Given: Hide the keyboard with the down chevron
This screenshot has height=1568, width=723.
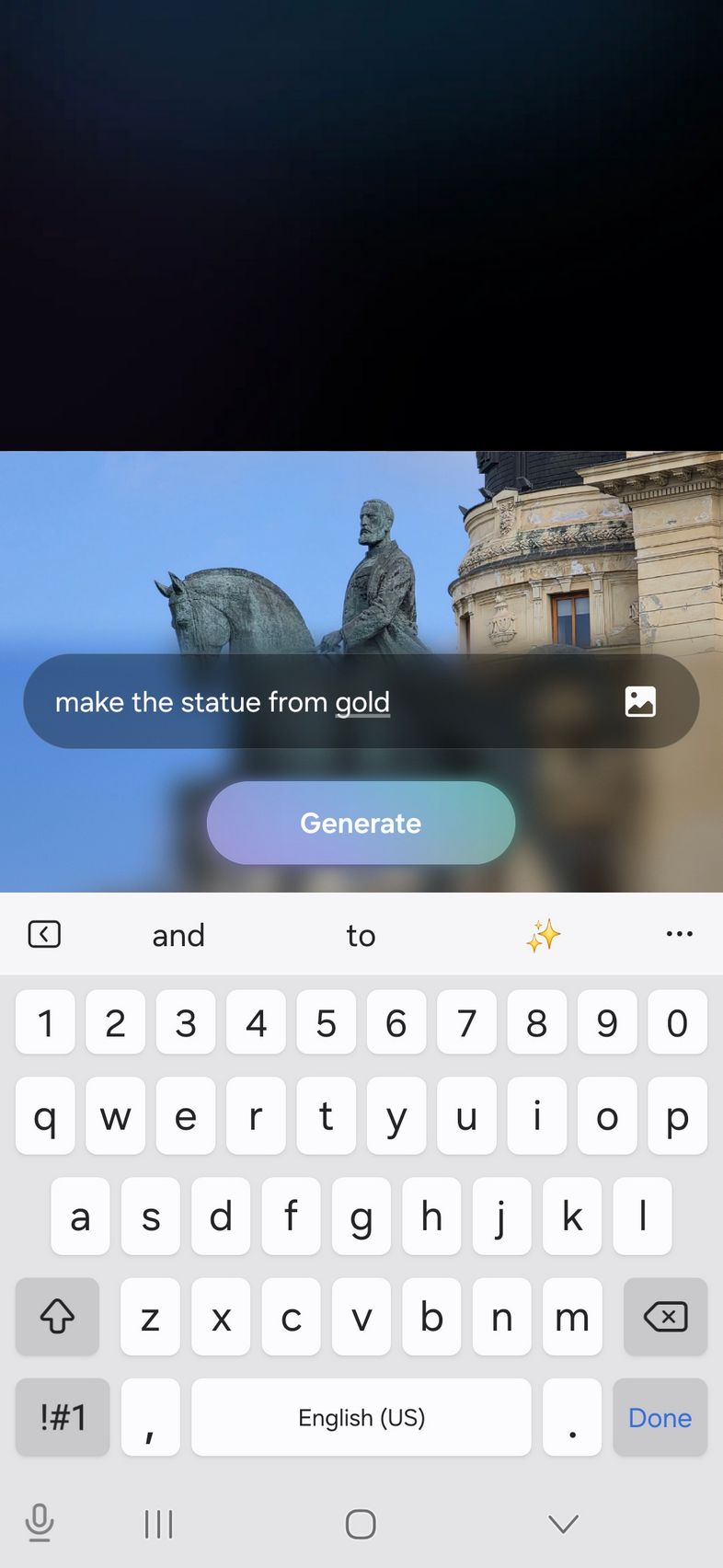Looking at the screenshot, I should pyautogui.click(x=563, y=1524).
